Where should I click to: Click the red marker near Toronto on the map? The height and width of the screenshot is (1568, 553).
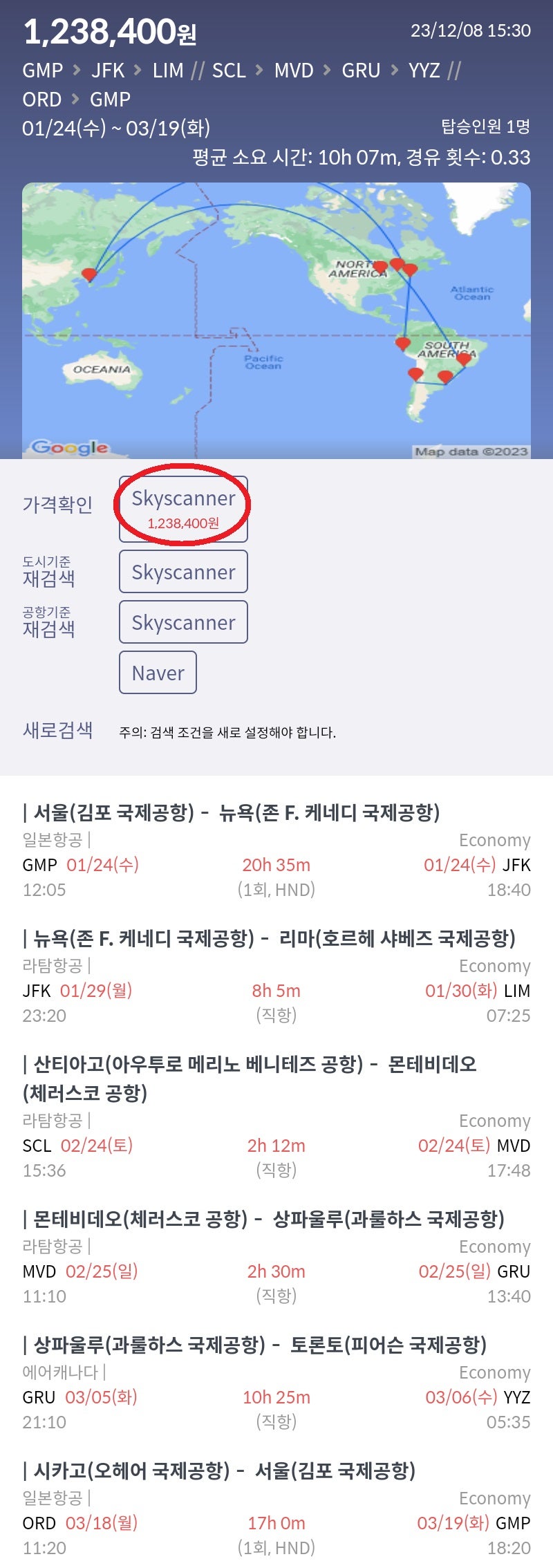pos(397,263)
